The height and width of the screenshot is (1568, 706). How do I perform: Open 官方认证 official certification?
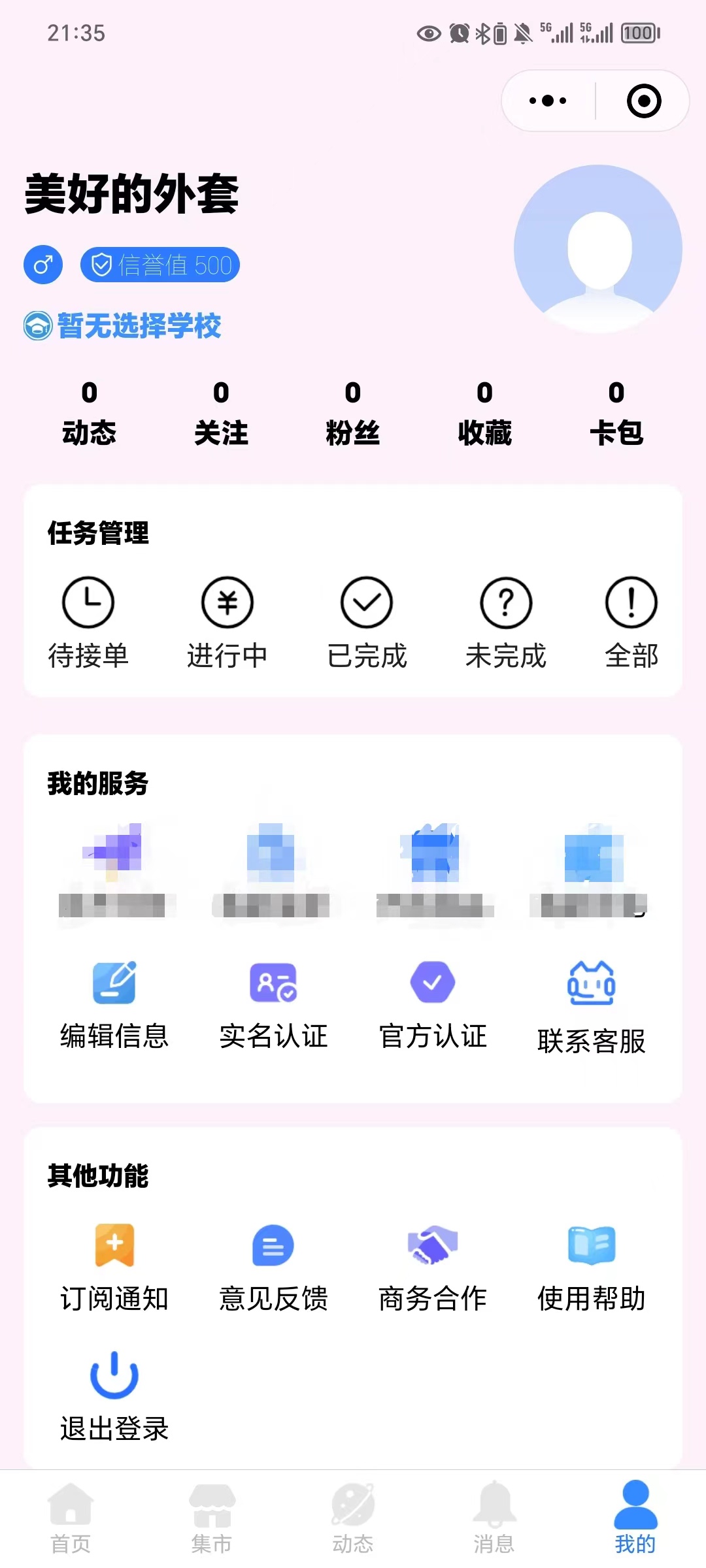[433, 1005]
